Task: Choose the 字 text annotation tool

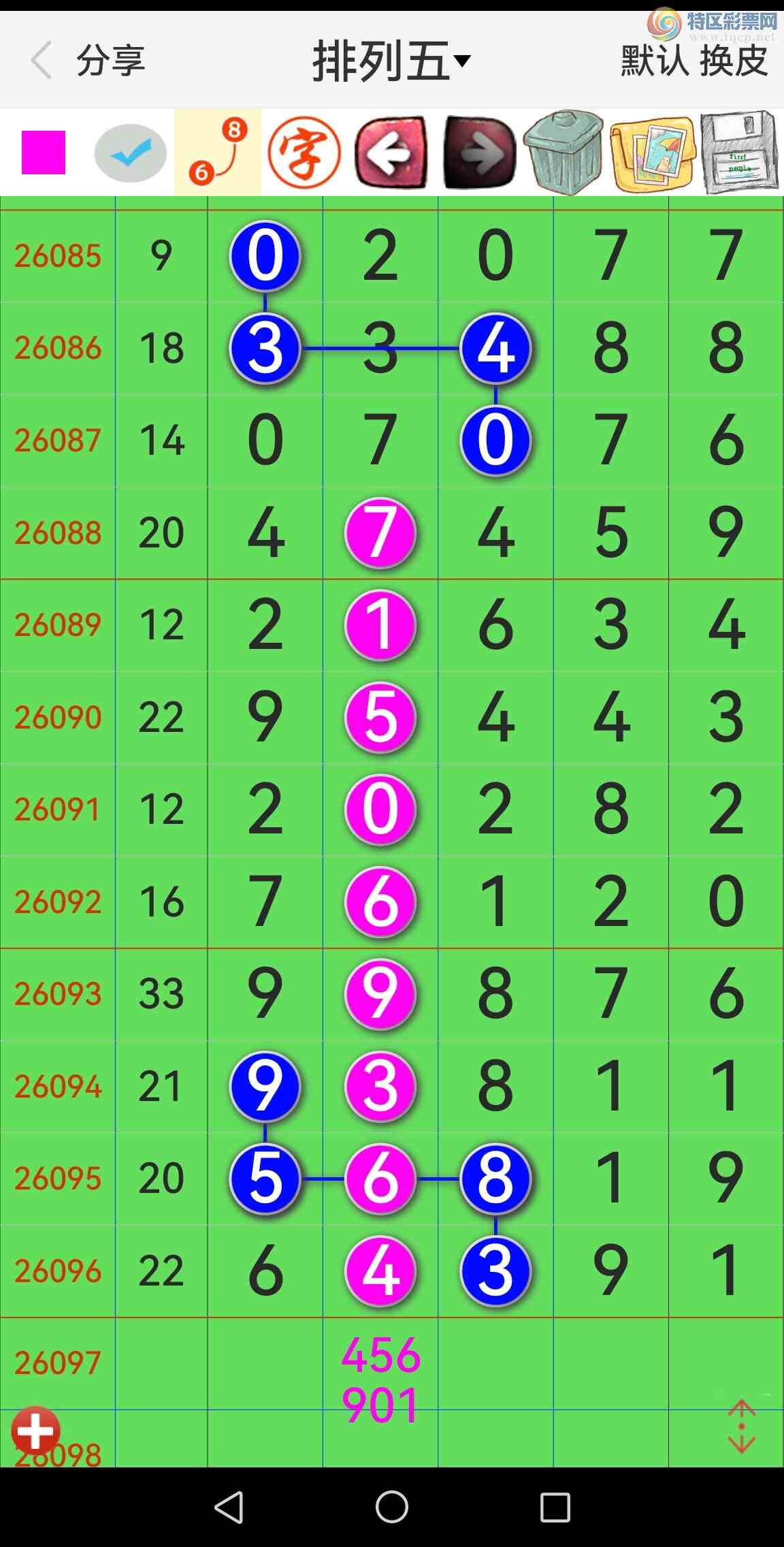Action: tap(304, 153)
